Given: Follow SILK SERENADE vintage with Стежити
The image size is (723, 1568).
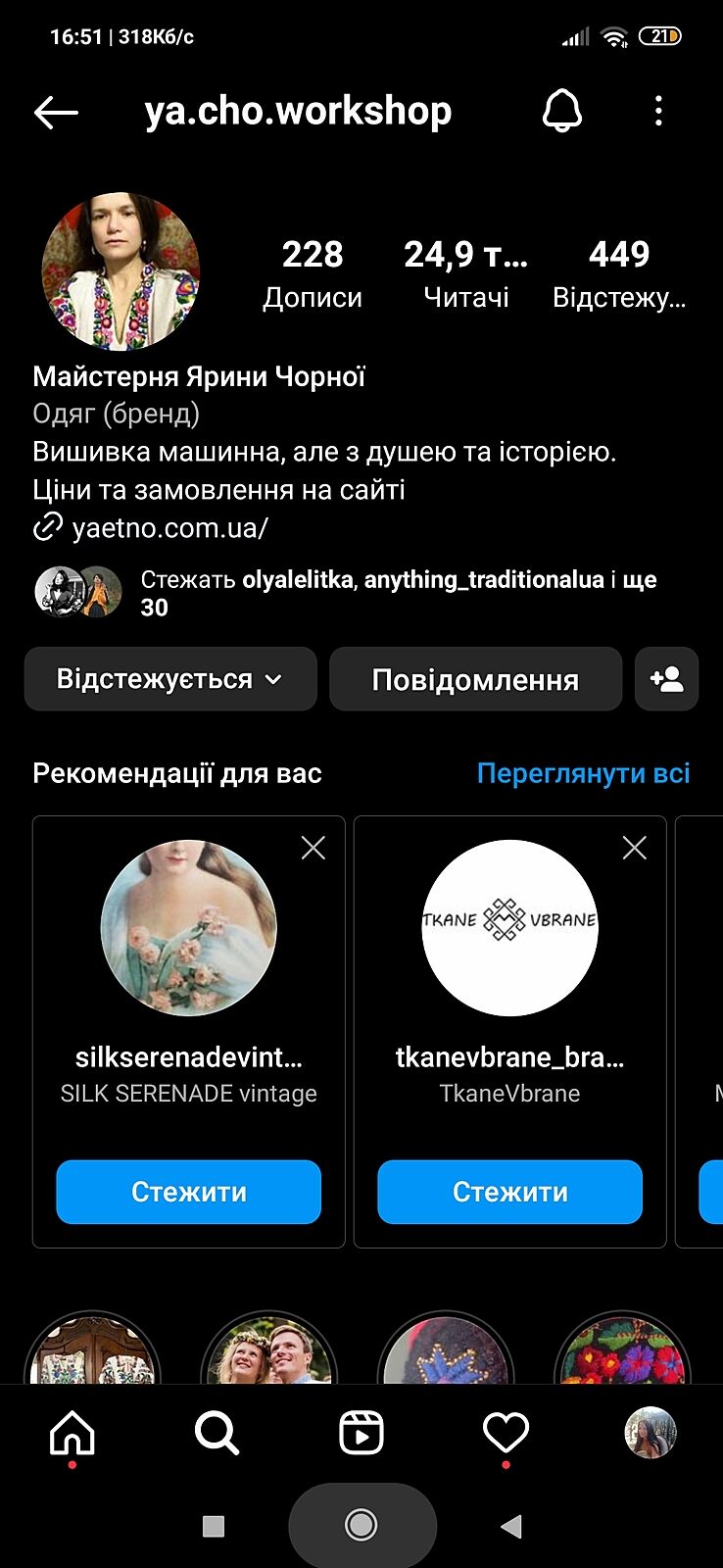Looking at the screenshot, I should click(188, 1192).
